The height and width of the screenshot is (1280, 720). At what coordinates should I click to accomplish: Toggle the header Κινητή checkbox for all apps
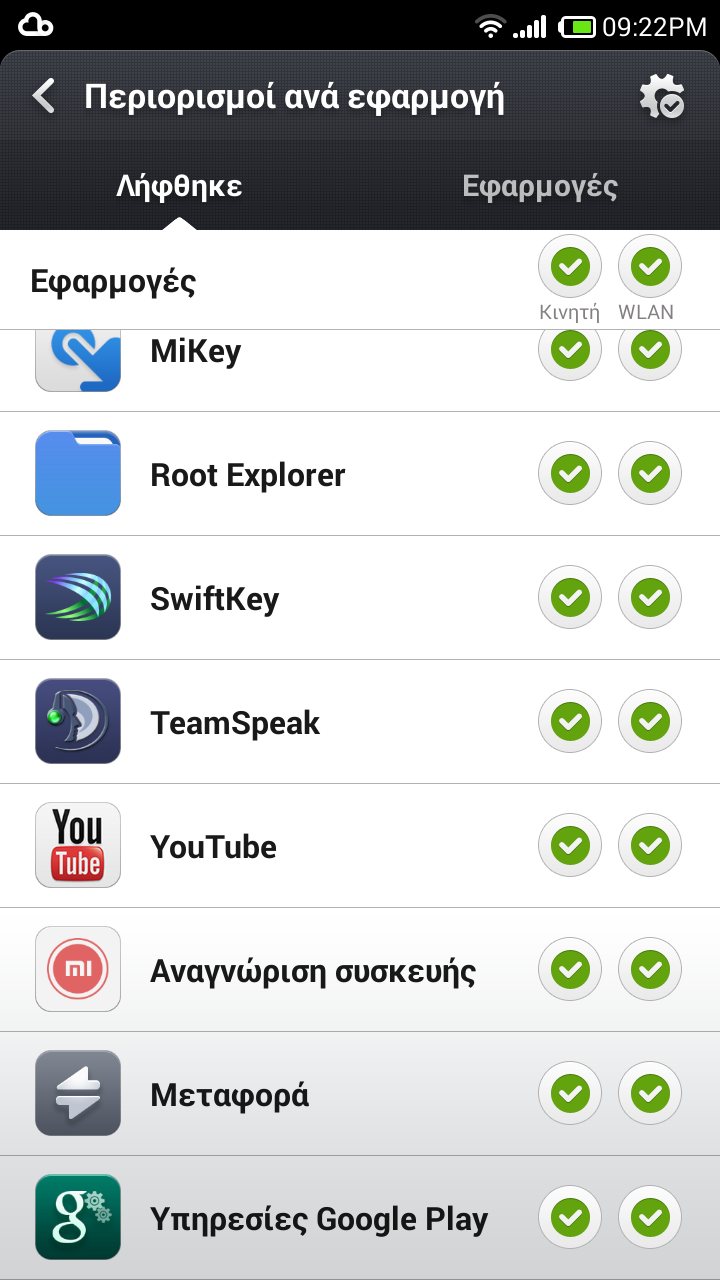coord(570,267)
